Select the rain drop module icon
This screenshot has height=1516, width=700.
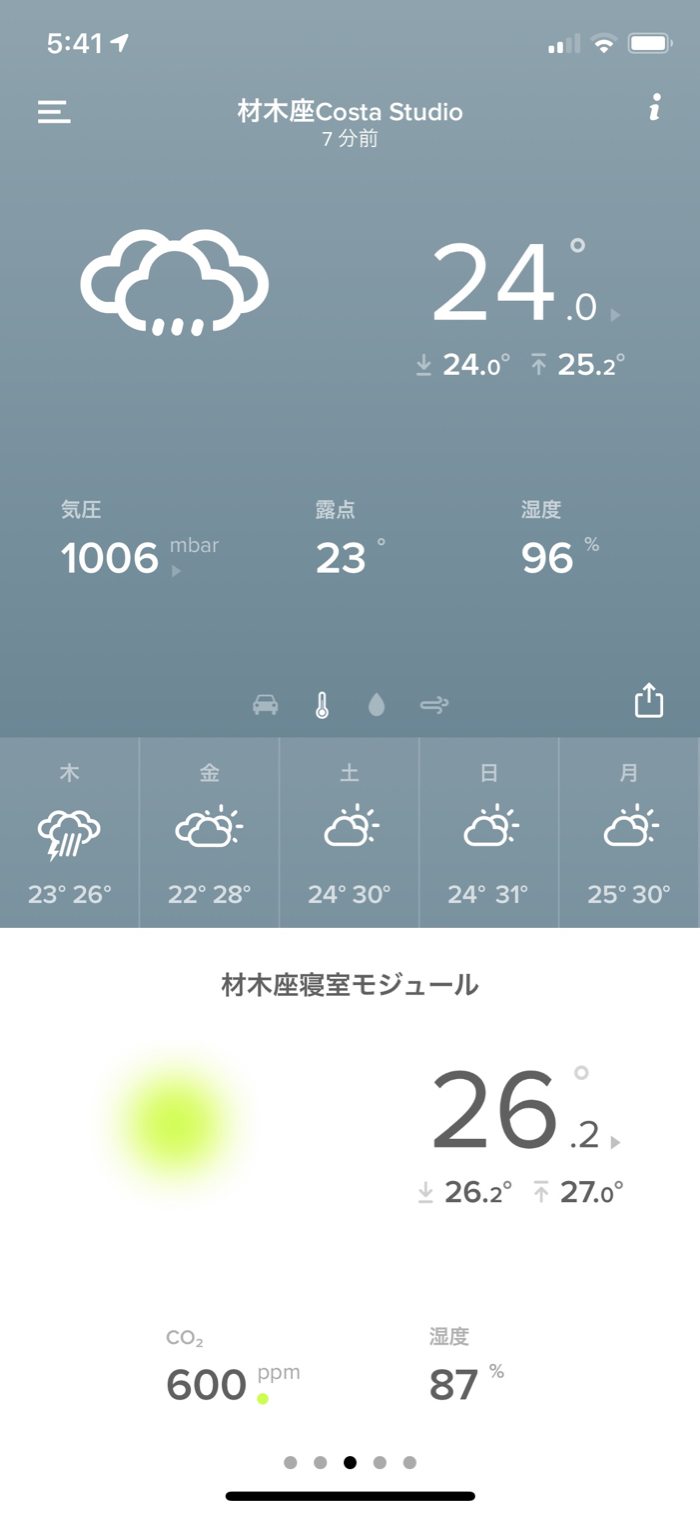[x=376, y=705]
